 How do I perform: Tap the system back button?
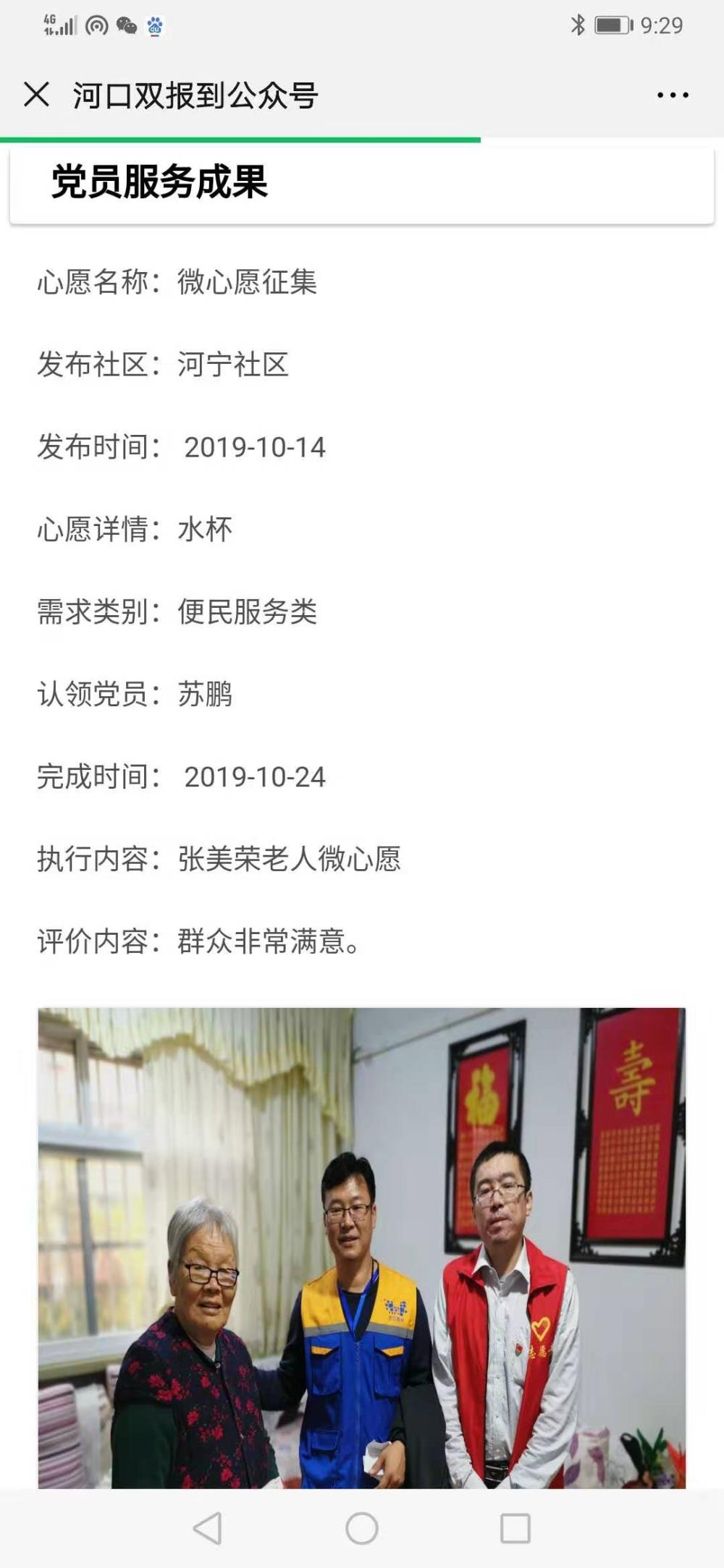pyautogui.click(x=208, y=1529)
